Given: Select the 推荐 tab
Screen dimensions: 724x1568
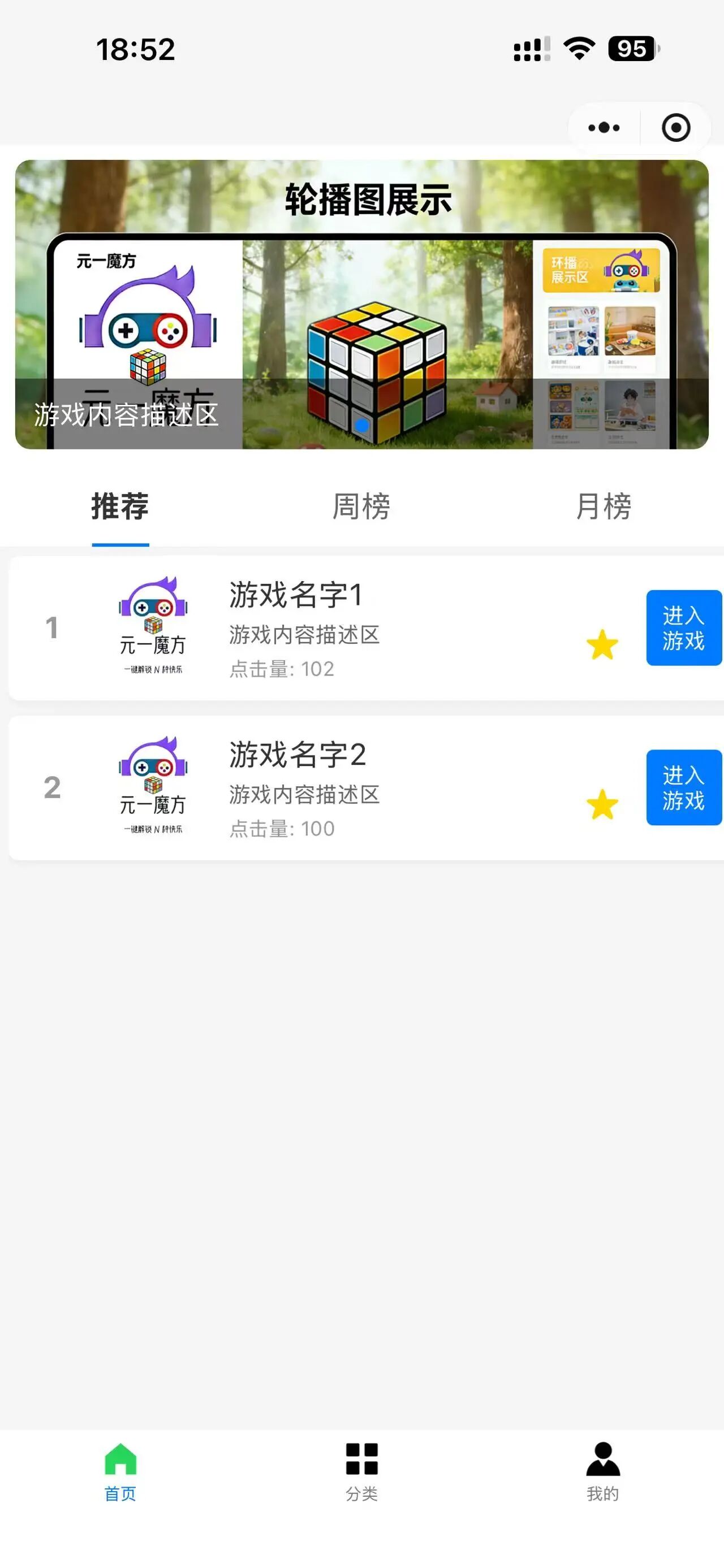Looking at the screenshot, I should click(x=120, y=506).
